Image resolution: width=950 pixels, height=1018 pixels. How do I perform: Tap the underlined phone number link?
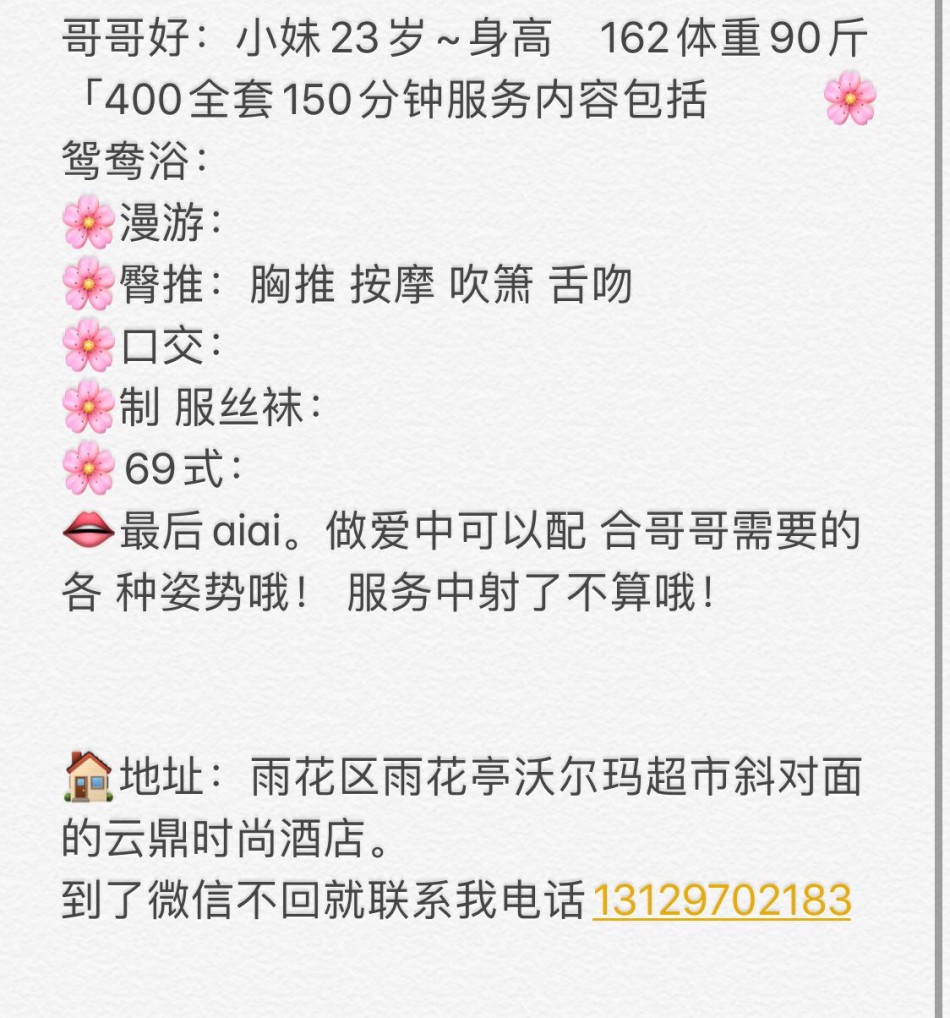coord(721,900)
